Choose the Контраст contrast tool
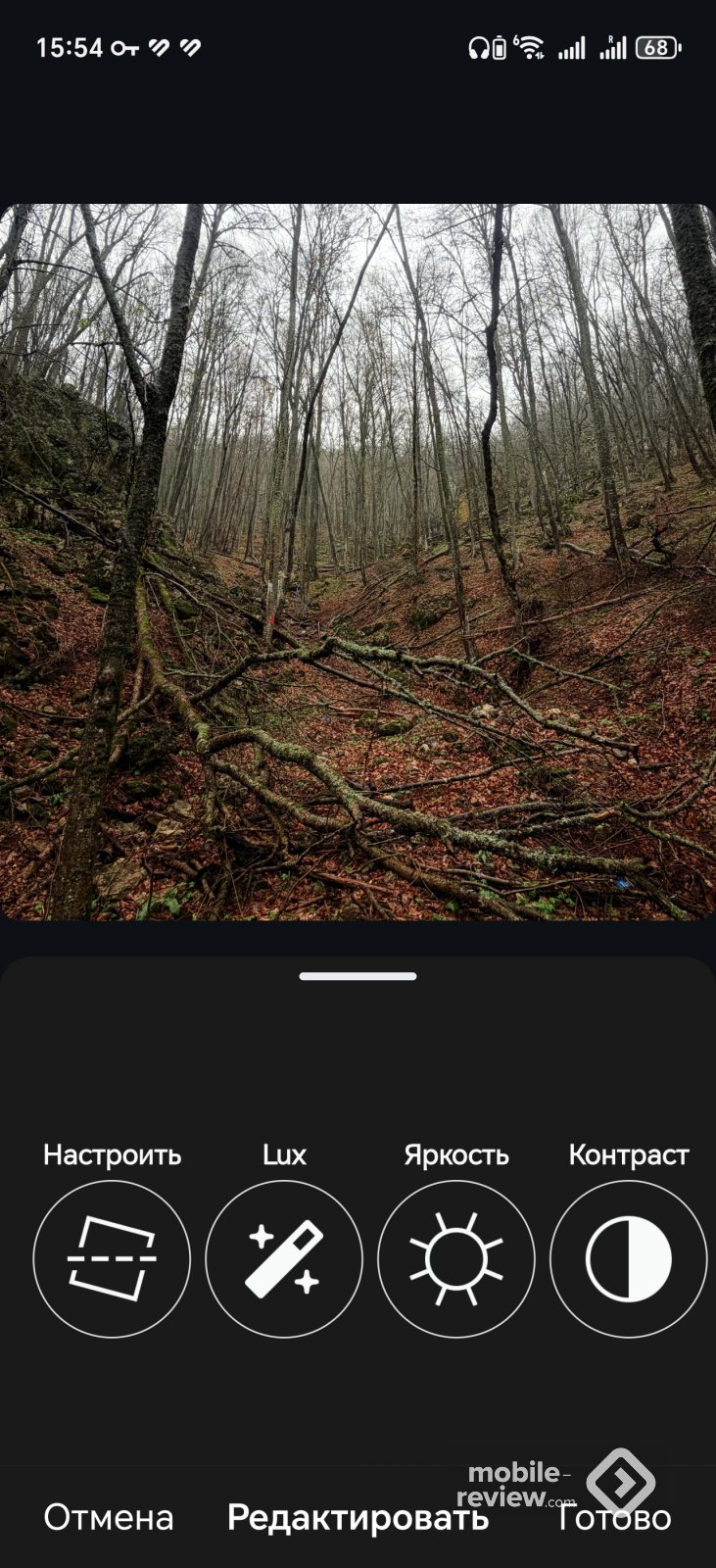This screenshot has width=716, height=1568. pos(628,1258)
